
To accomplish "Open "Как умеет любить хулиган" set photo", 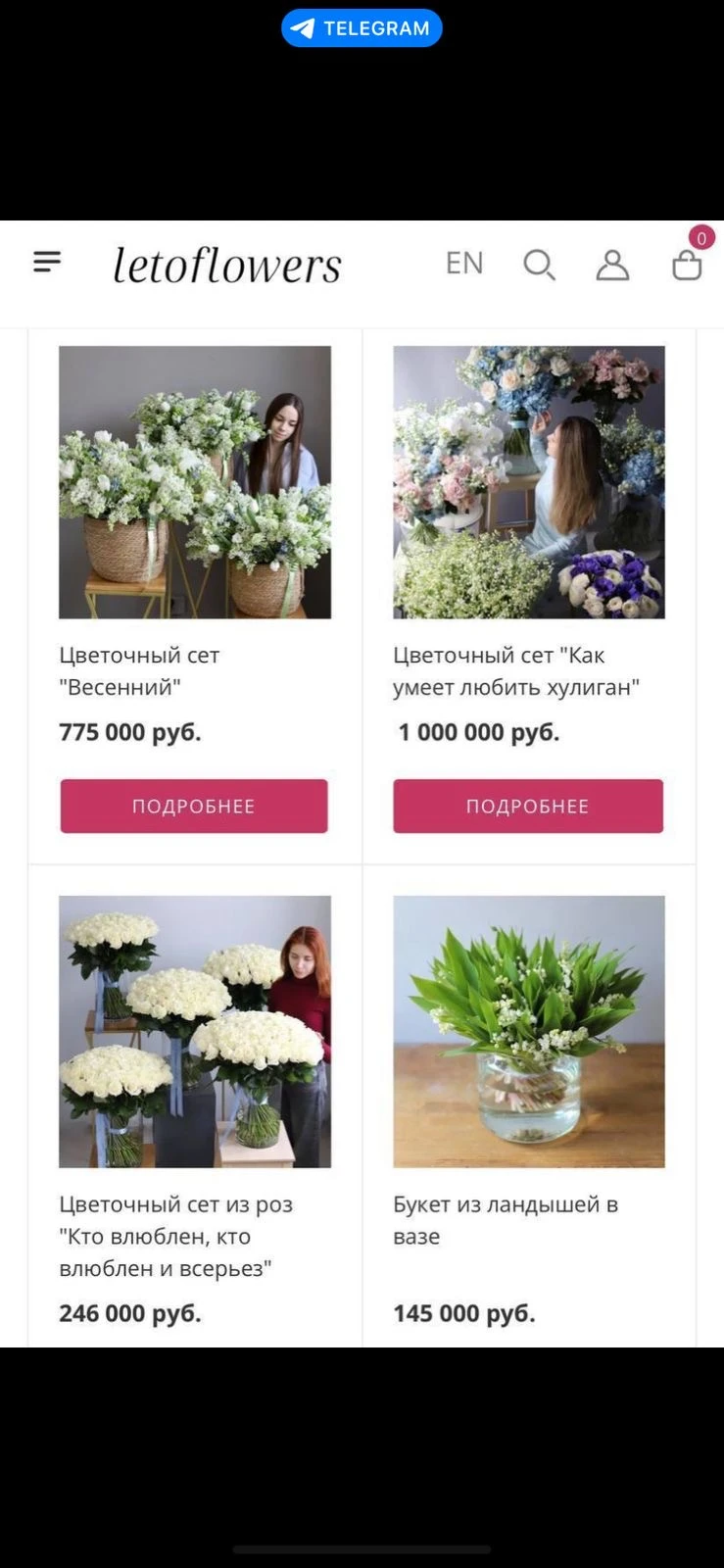I will [529, 482].
